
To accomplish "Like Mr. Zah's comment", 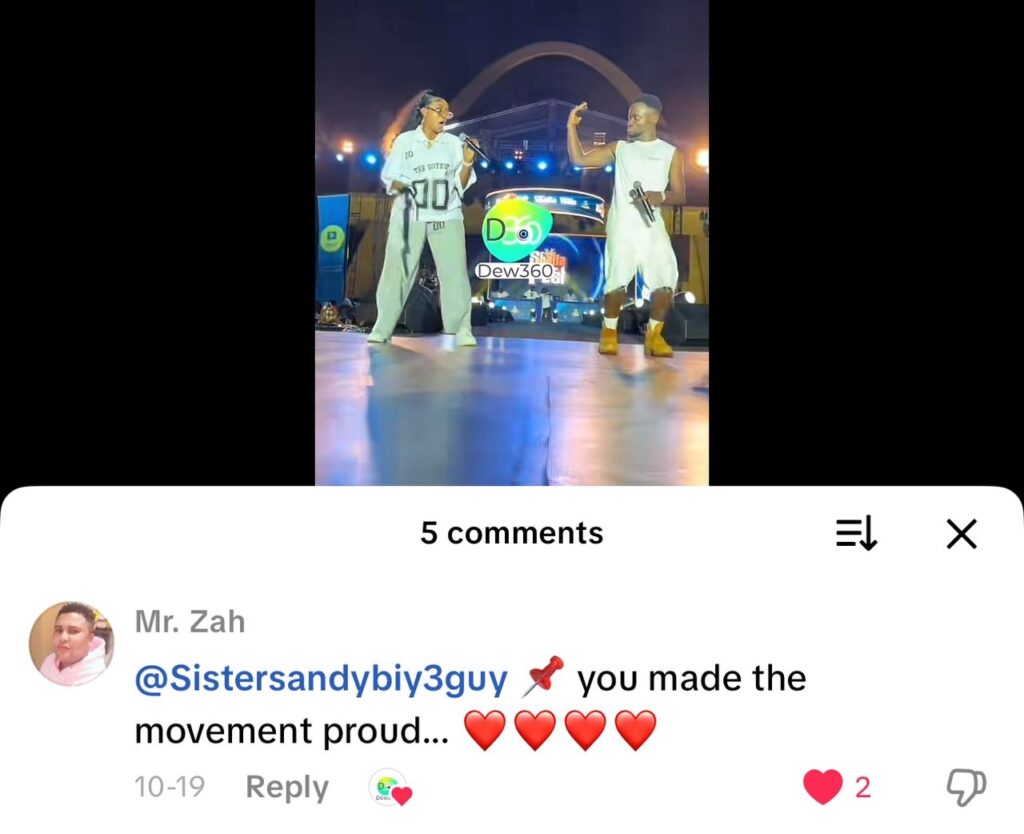I will coord(823,787).
